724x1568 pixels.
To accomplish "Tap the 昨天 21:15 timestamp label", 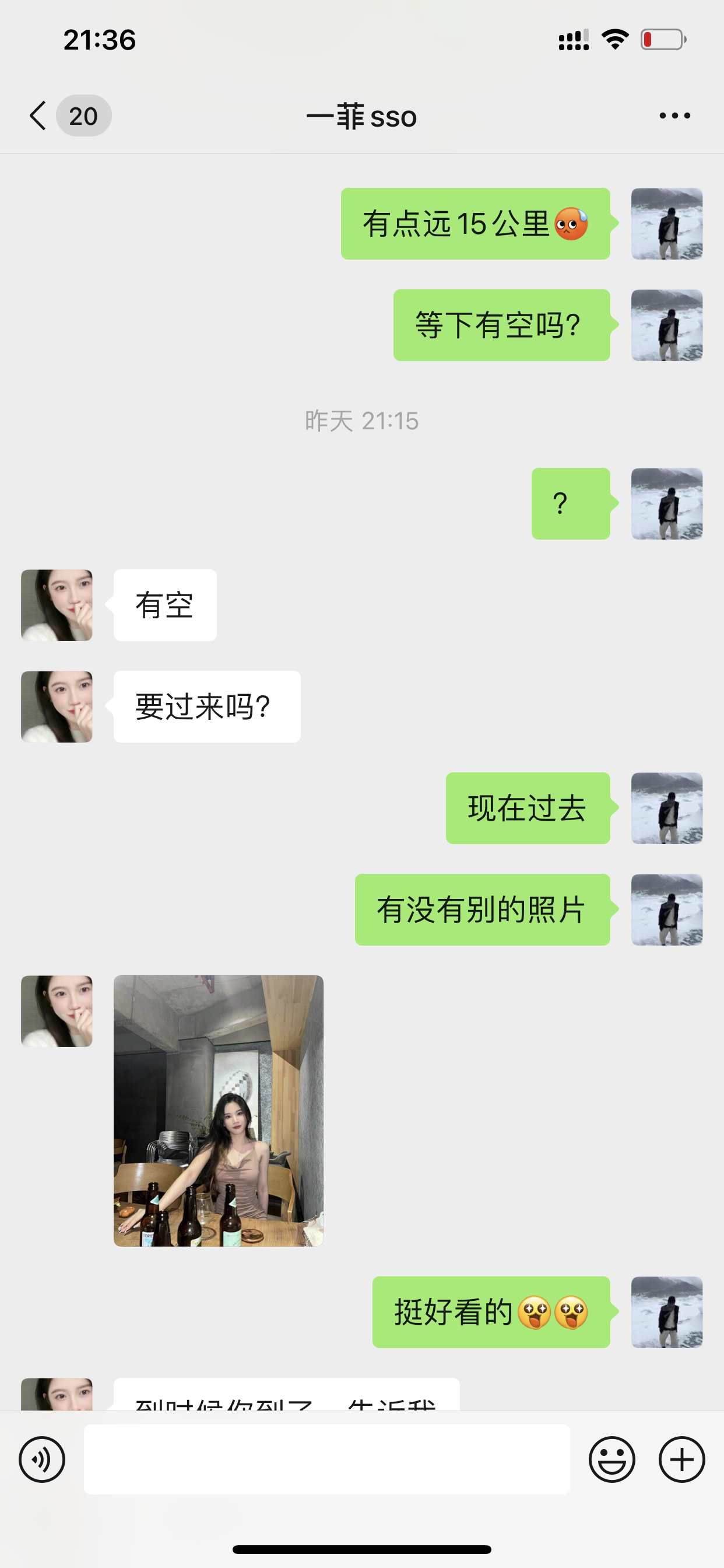I will click(x=361, y=421).
